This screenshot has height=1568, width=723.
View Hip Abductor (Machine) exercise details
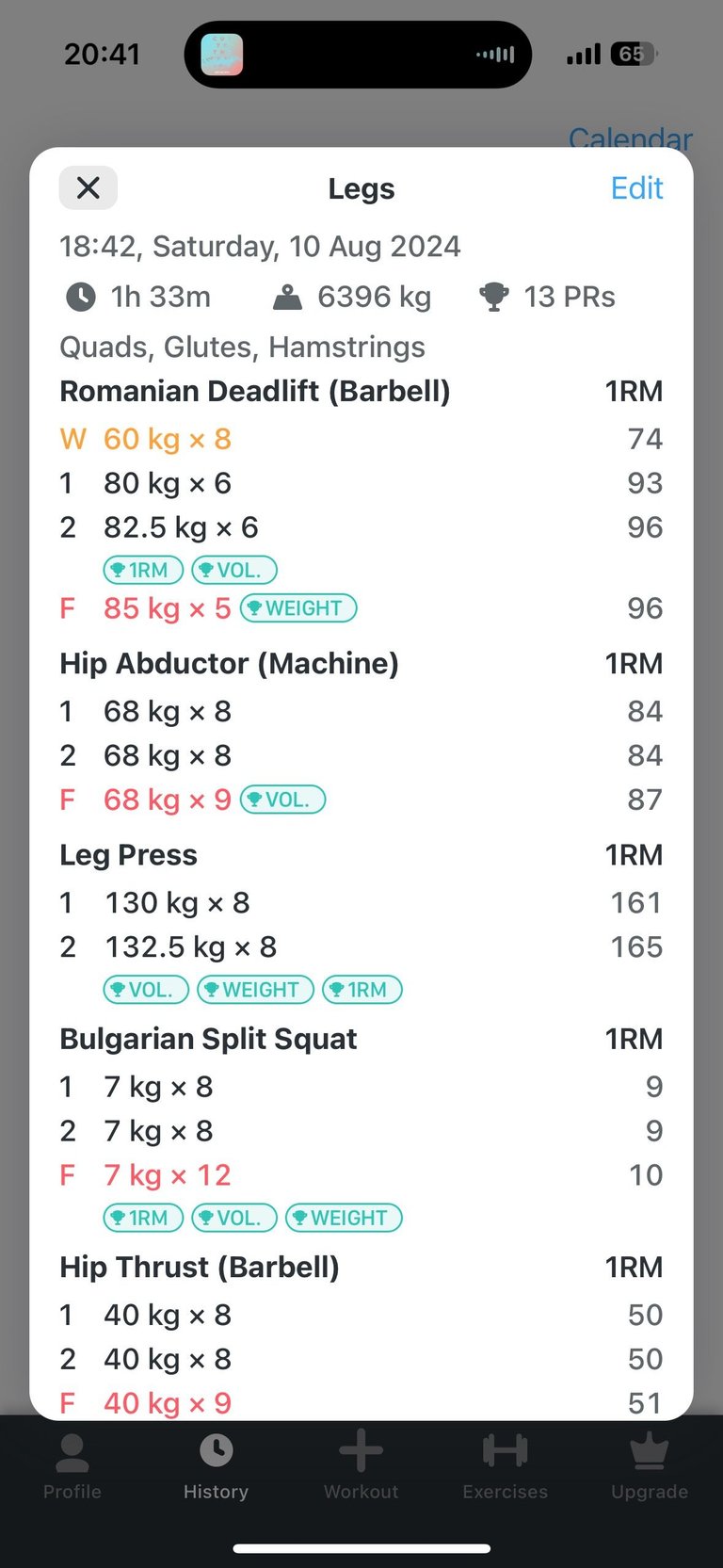(x=229, y=663)
